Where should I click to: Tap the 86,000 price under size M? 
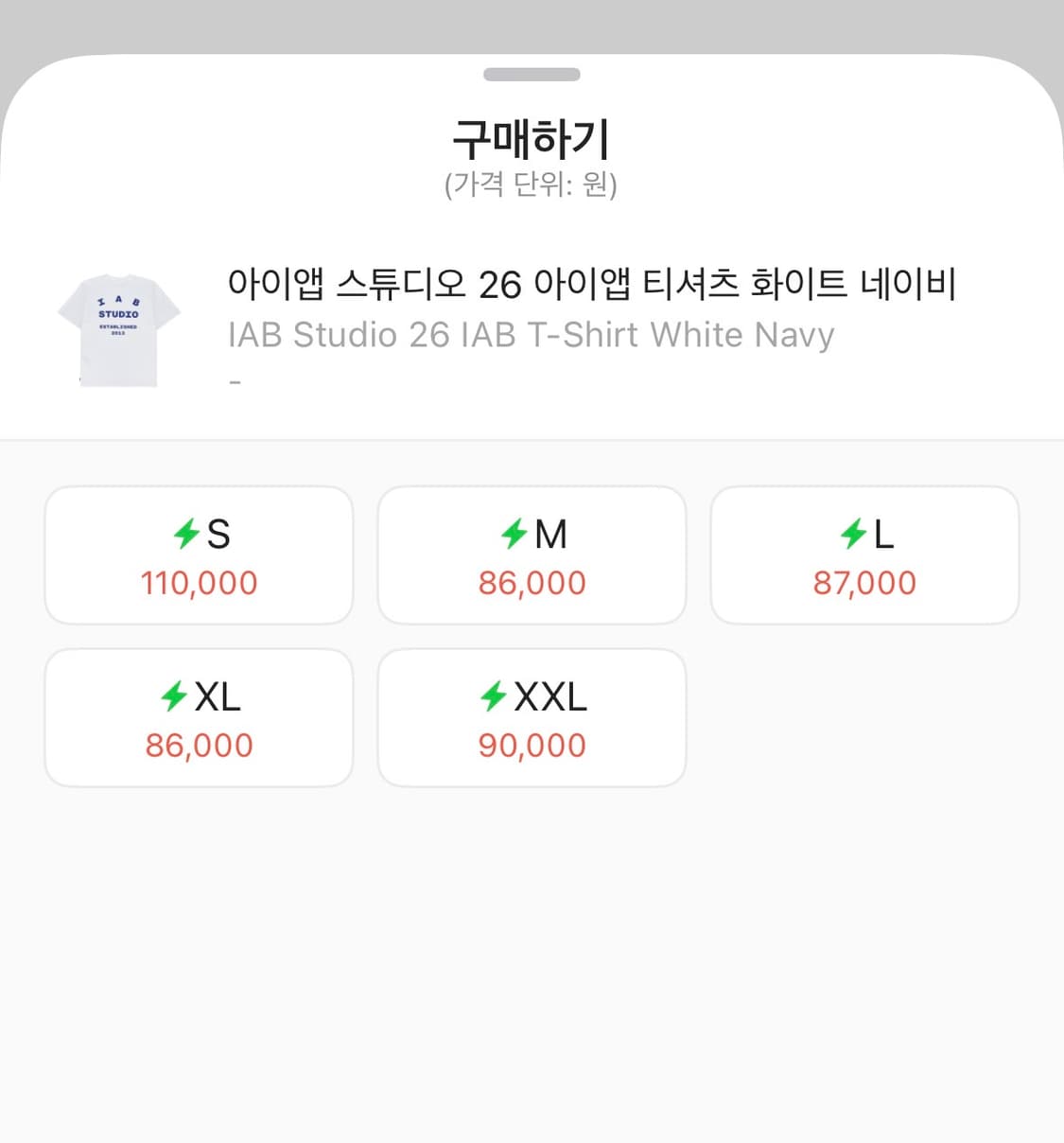click(x=531, y=583)
